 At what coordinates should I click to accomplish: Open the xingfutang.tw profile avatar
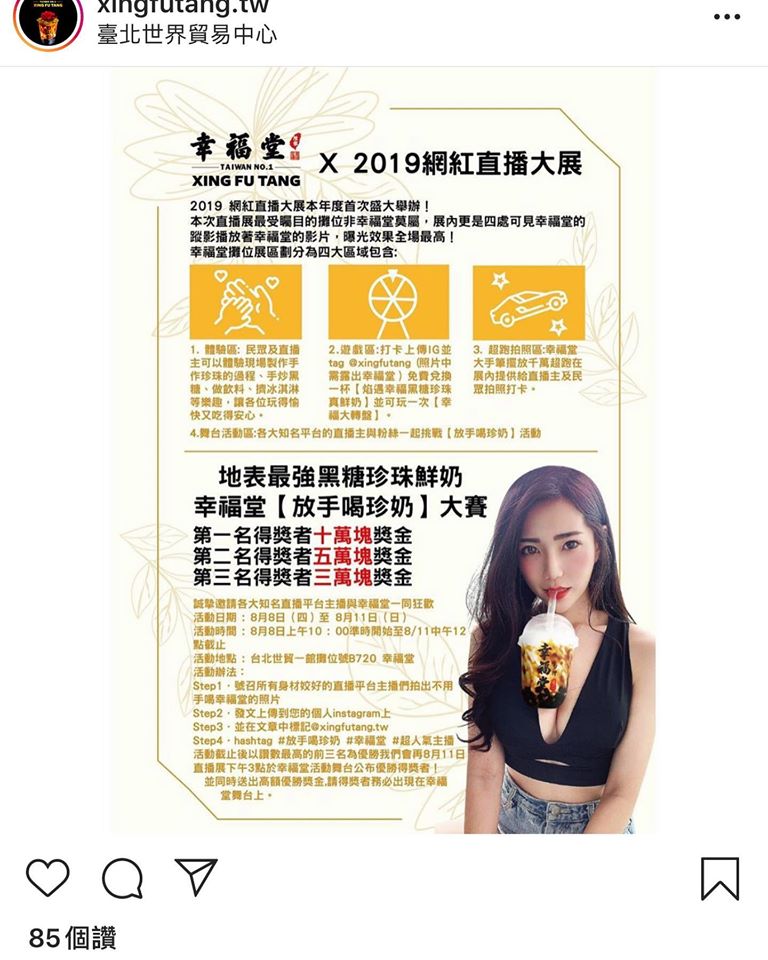point(48,20)
